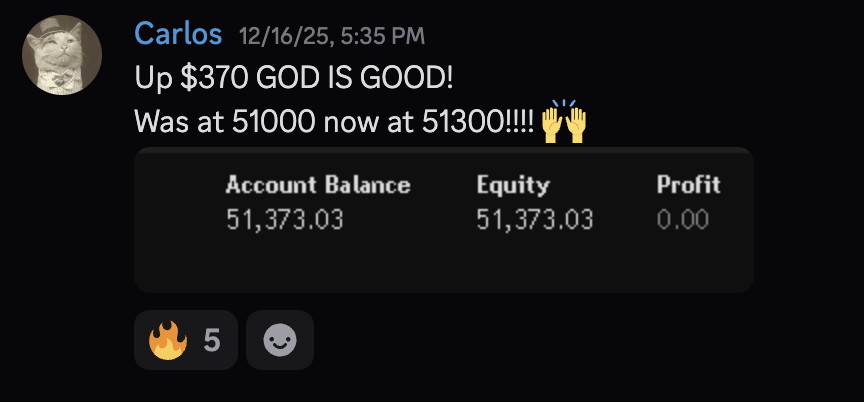
Task: Tap the username Carlos
Action: coord(177,34)
